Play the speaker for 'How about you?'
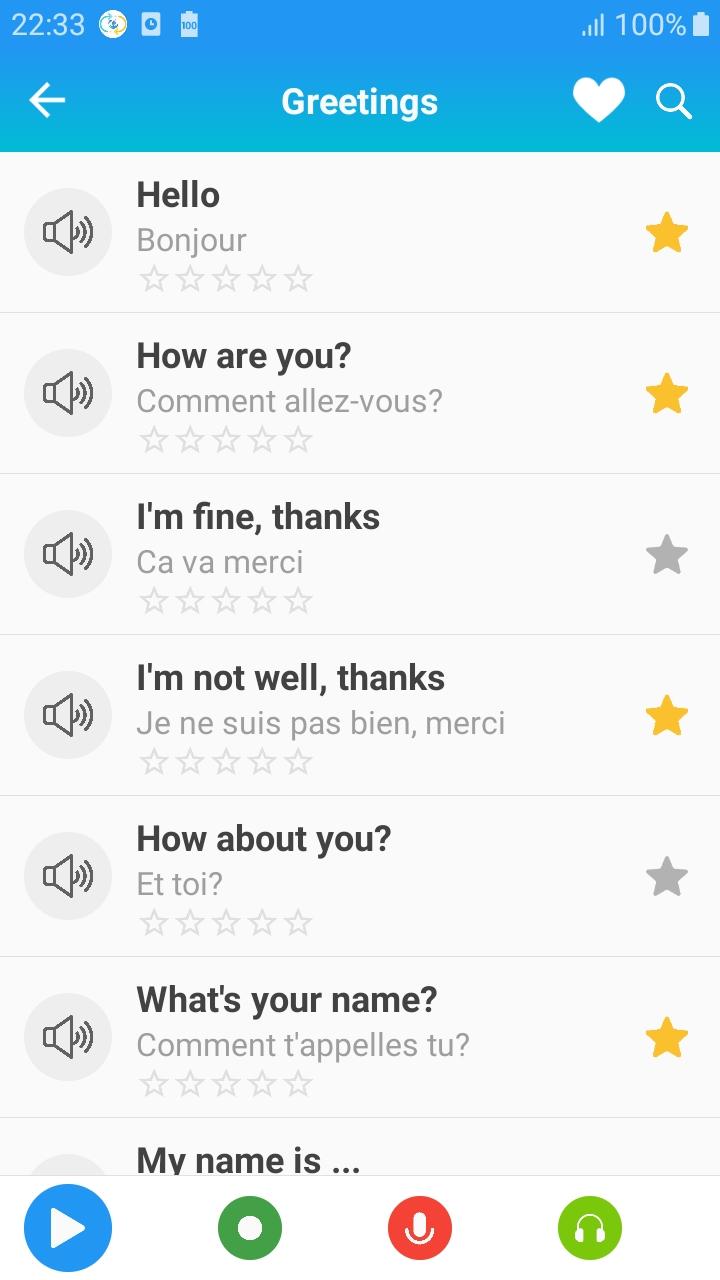Viewport: 720px width, 1280px height. [68, 876]
